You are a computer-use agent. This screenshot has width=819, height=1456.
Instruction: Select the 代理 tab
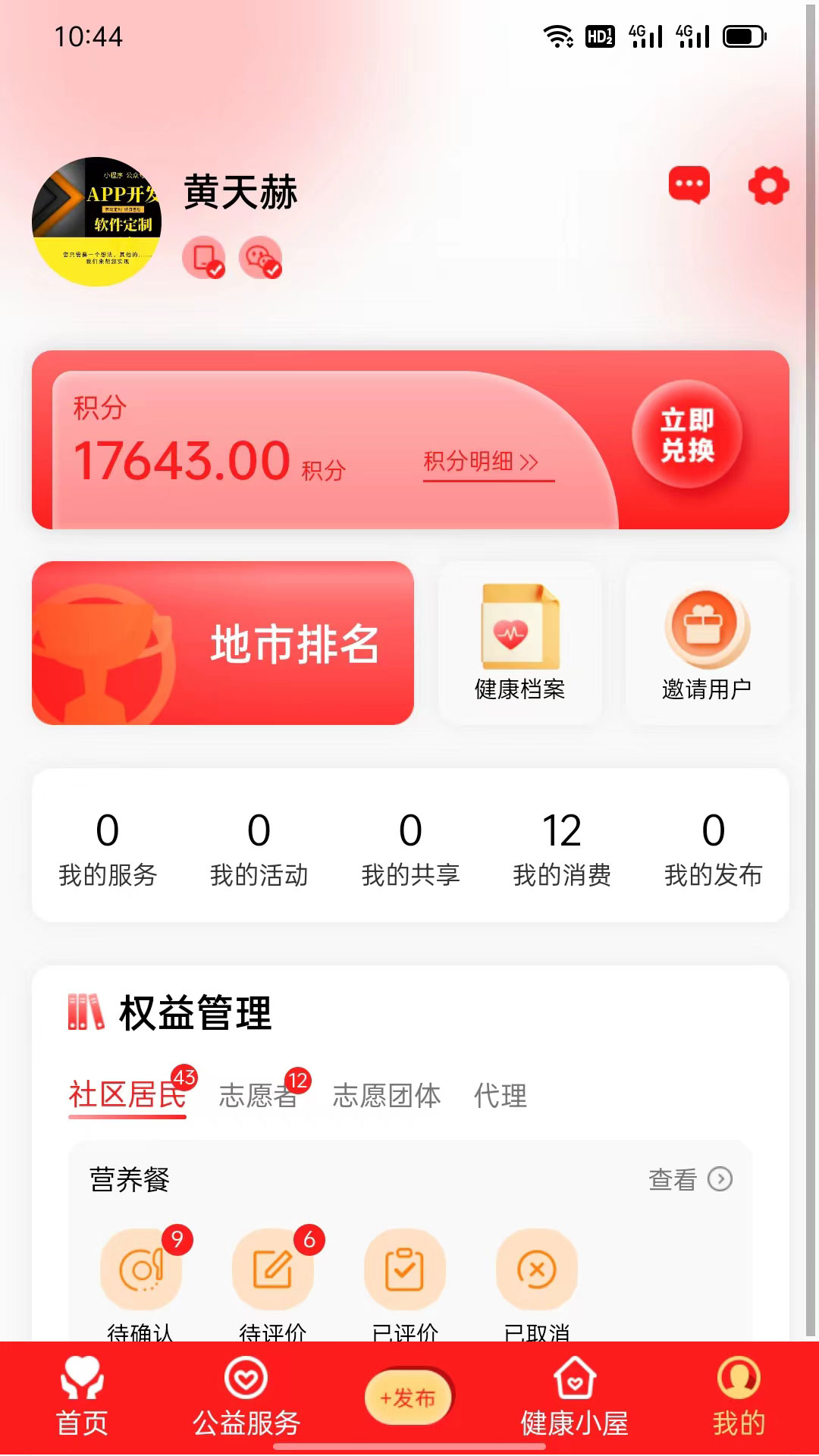[x=500, y=1095]
